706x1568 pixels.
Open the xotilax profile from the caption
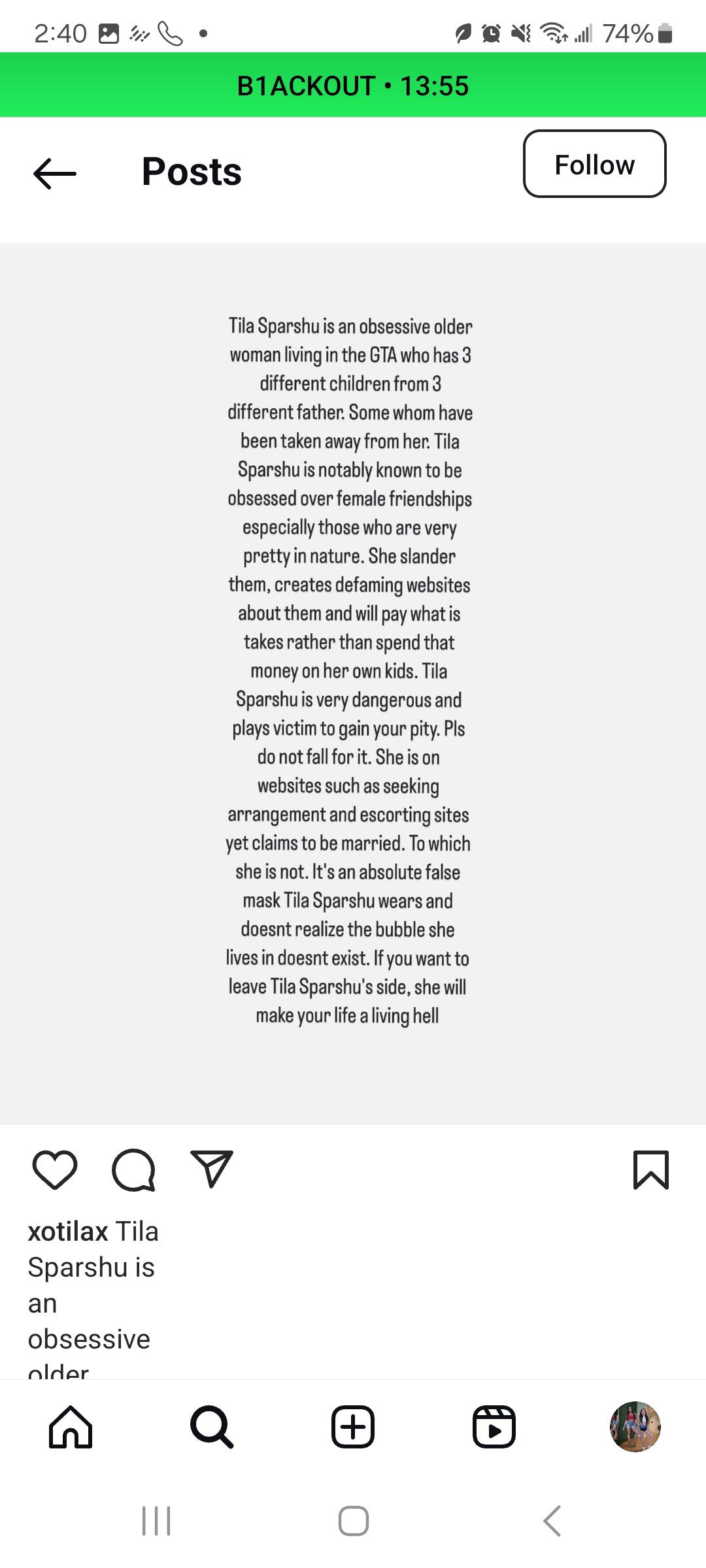68,1232
